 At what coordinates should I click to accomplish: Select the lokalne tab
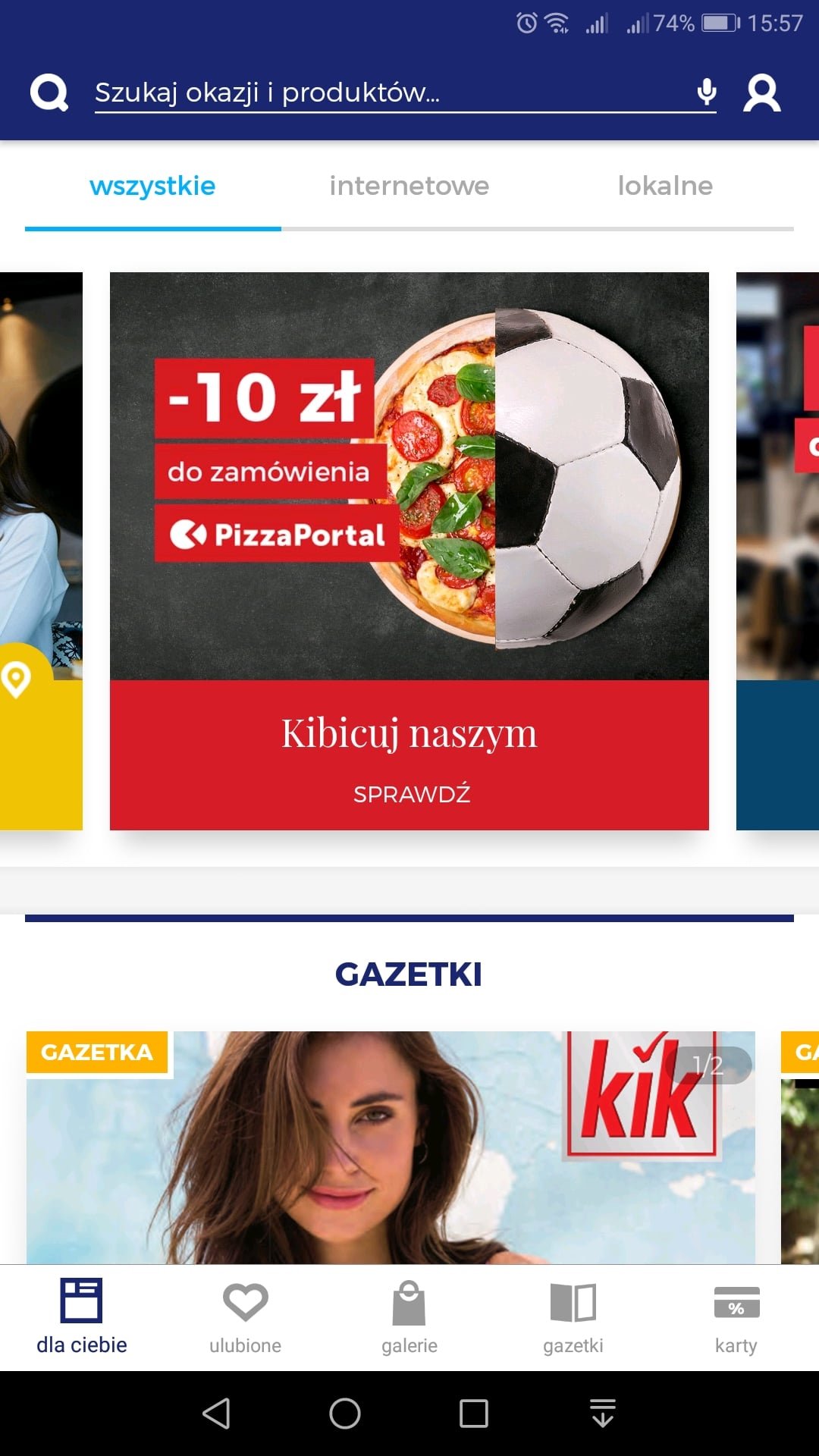point(665,186)
